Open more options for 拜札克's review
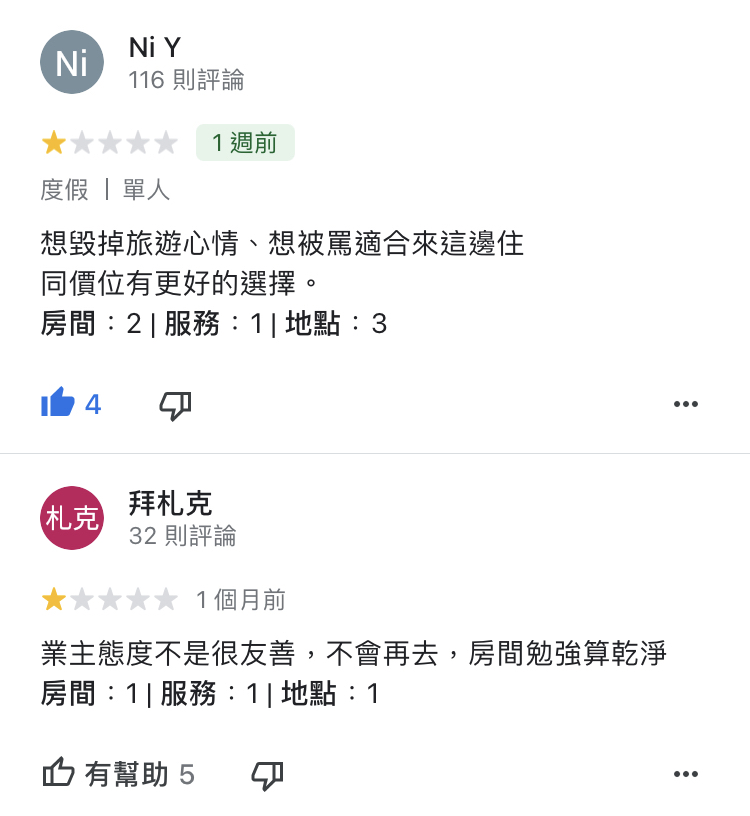The image size is (750, 816). 685,774
